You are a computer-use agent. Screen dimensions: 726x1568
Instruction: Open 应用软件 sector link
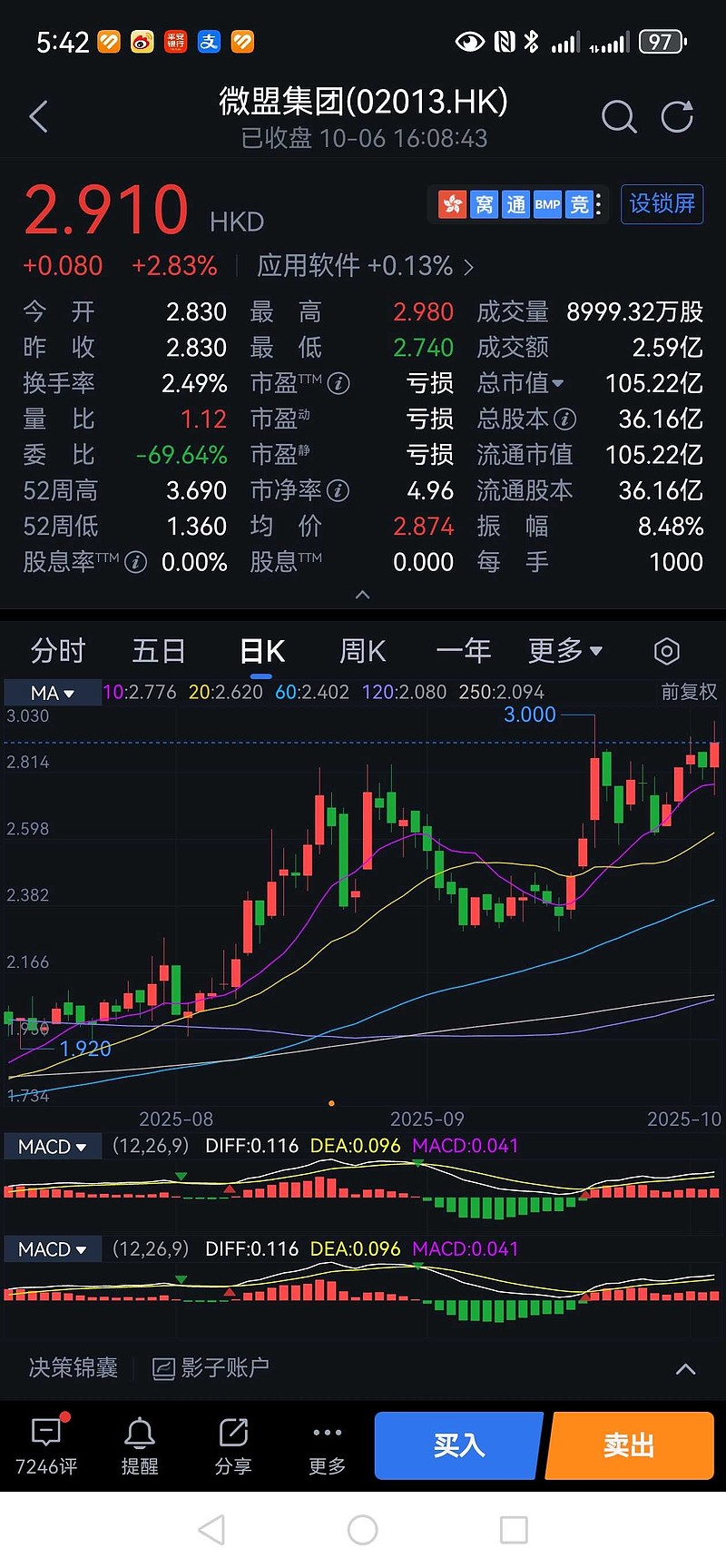[x=365, y=266]
